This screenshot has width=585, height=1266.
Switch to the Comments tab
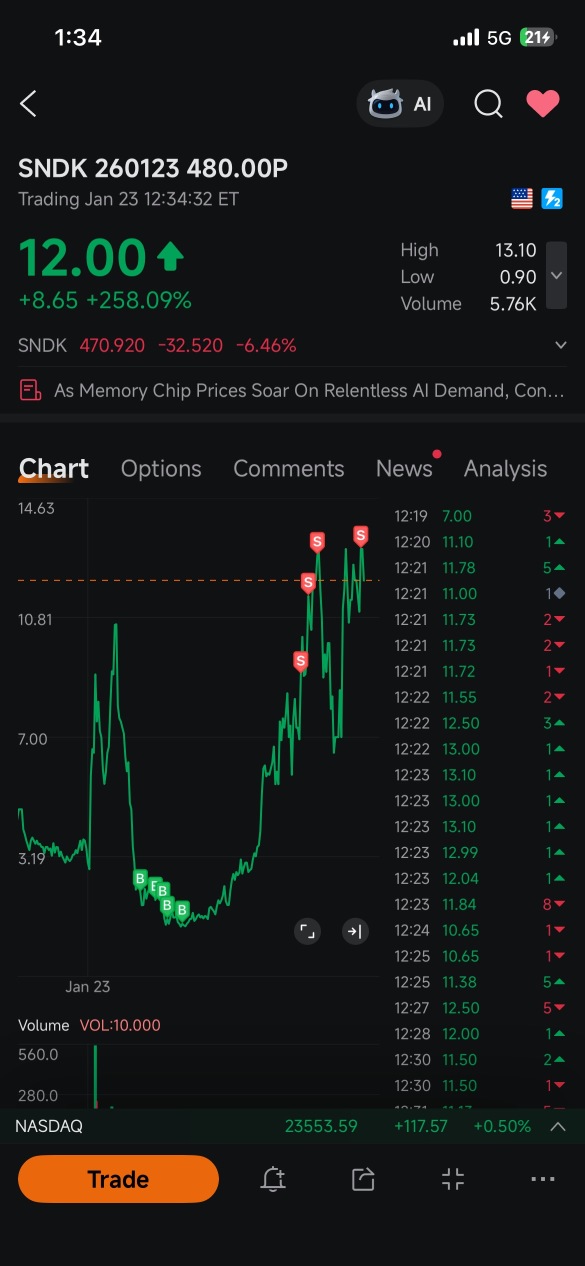point(289,468)
